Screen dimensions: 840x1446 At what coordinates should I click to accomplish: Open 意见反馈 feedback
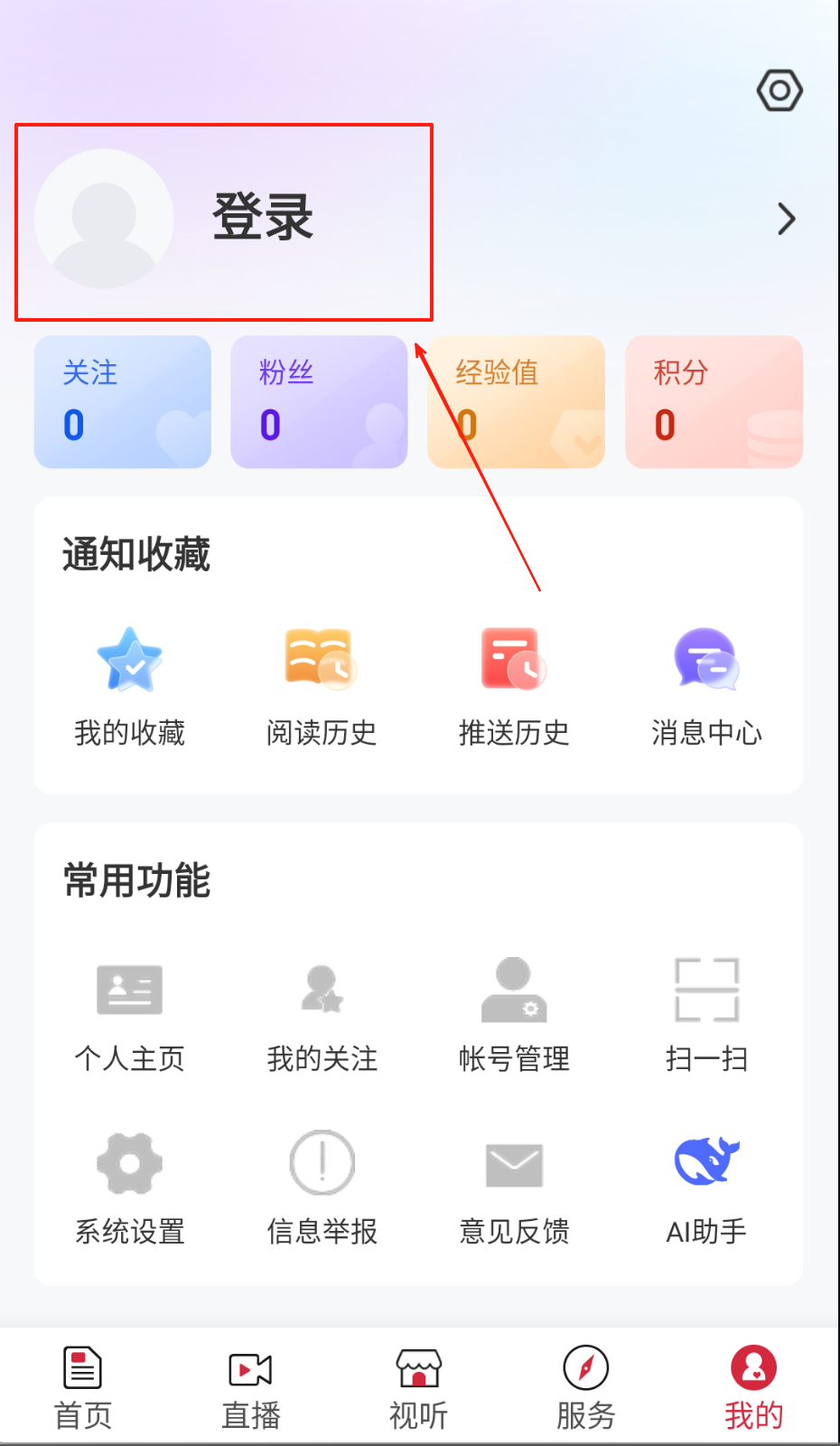coord(514,1187)
